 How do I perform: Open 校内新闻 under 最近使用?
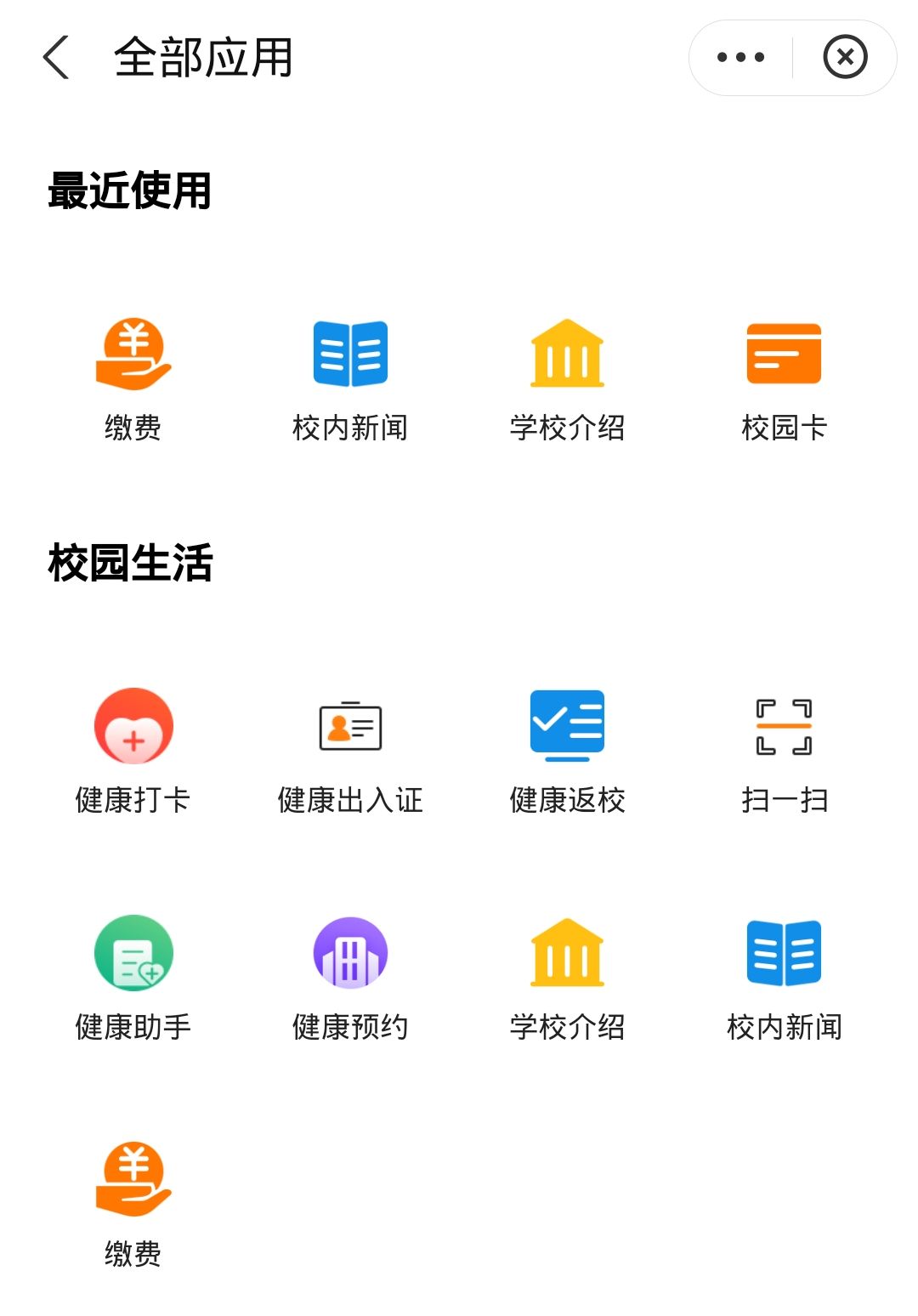(350, 377)
